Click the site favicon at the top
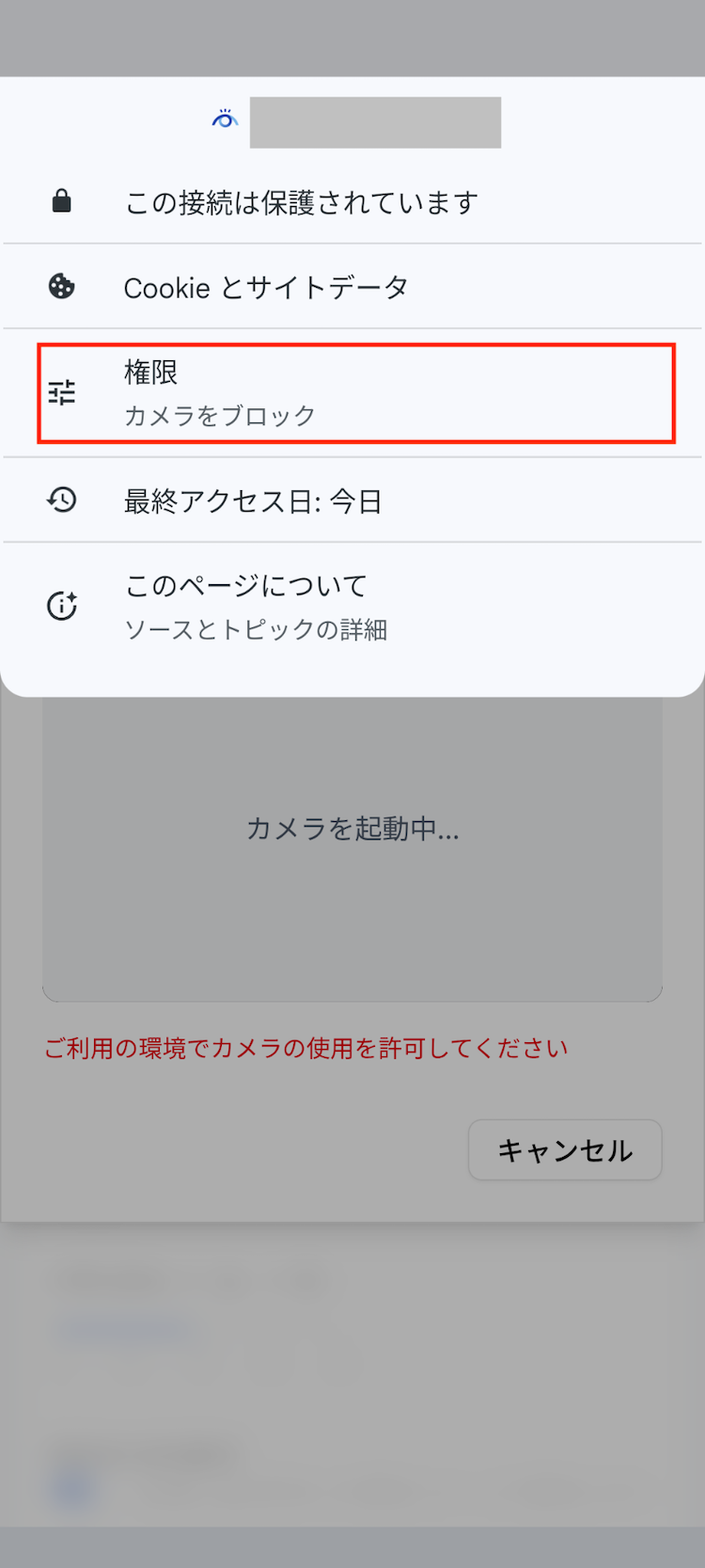The image size is (705, 1568). click(225, 120)
